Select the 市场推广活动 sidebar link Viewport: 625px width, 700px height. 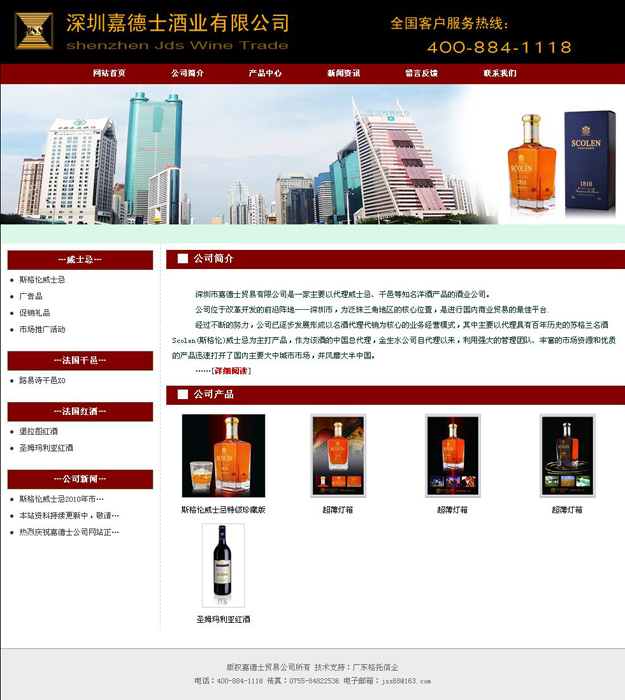click(x=42, y=329)
